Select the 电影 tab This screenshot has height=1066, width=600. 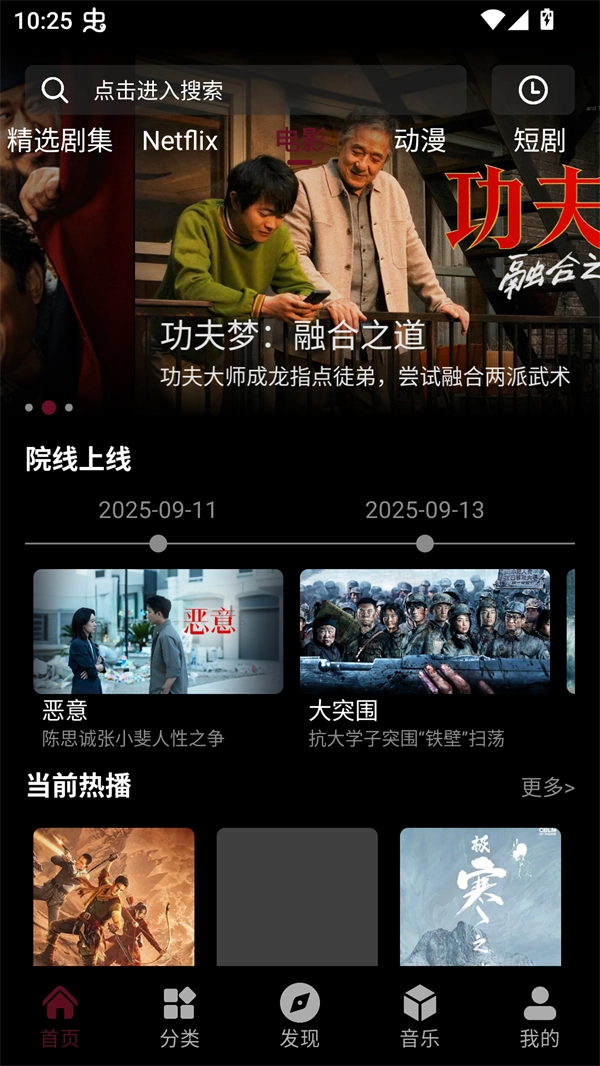pyautogui.click(x=300, y=141)
